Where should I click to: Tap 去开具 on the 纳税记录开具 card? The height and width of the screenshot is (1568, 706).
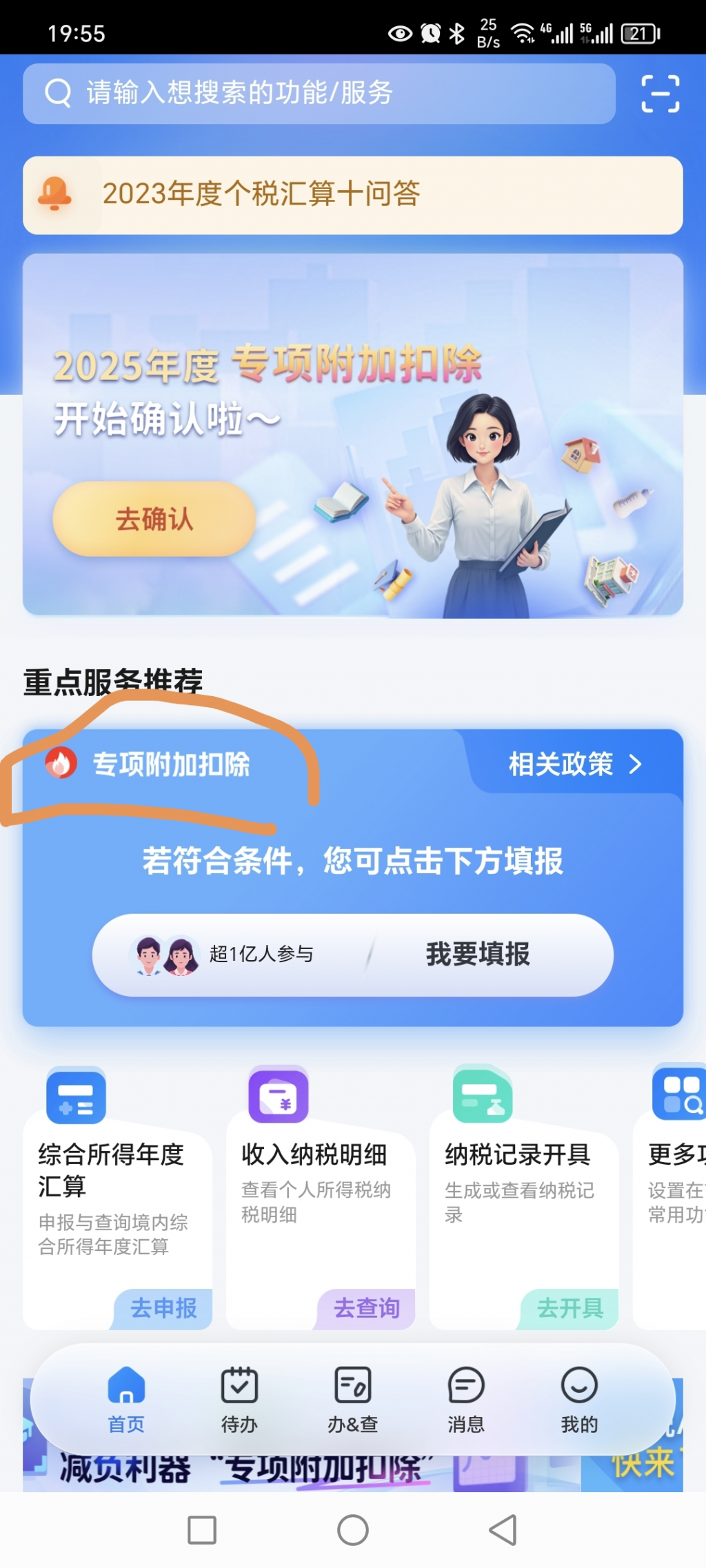tap(569, 1307)
